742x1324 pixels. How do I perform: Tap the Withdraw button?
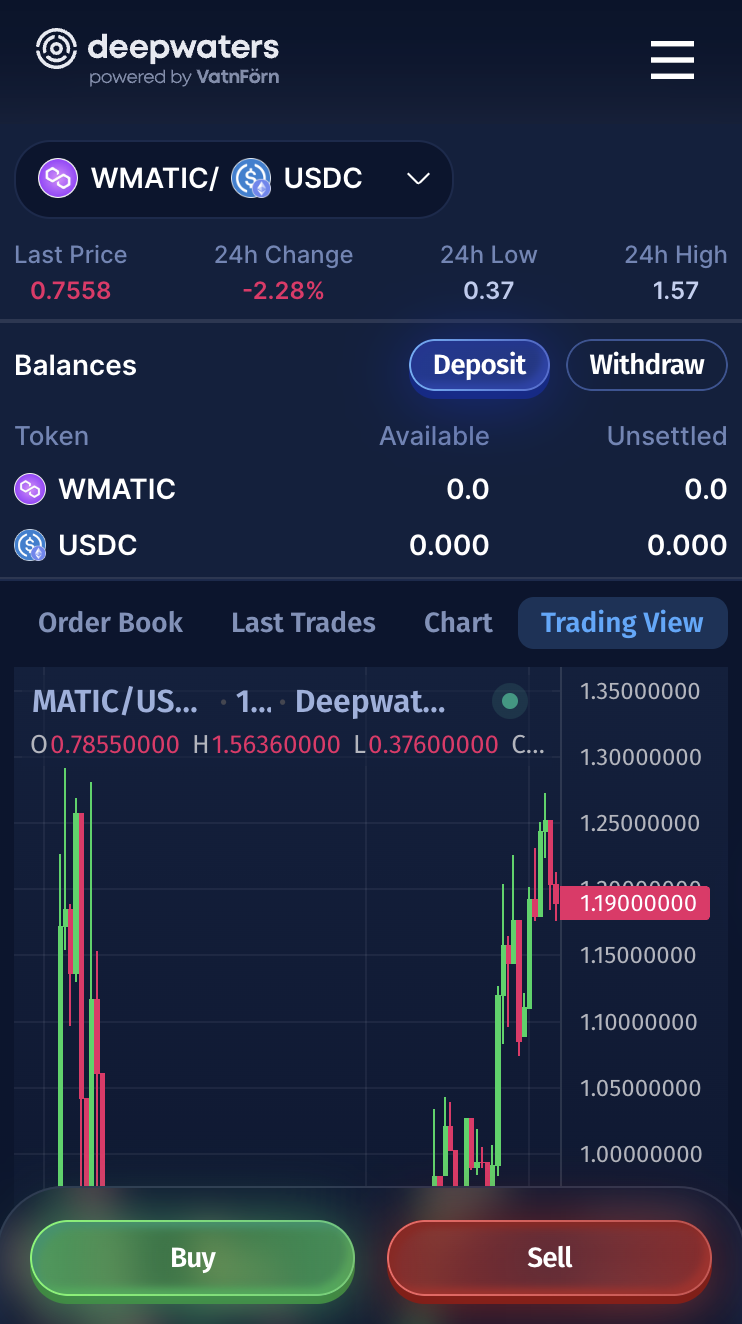[647, 365]
